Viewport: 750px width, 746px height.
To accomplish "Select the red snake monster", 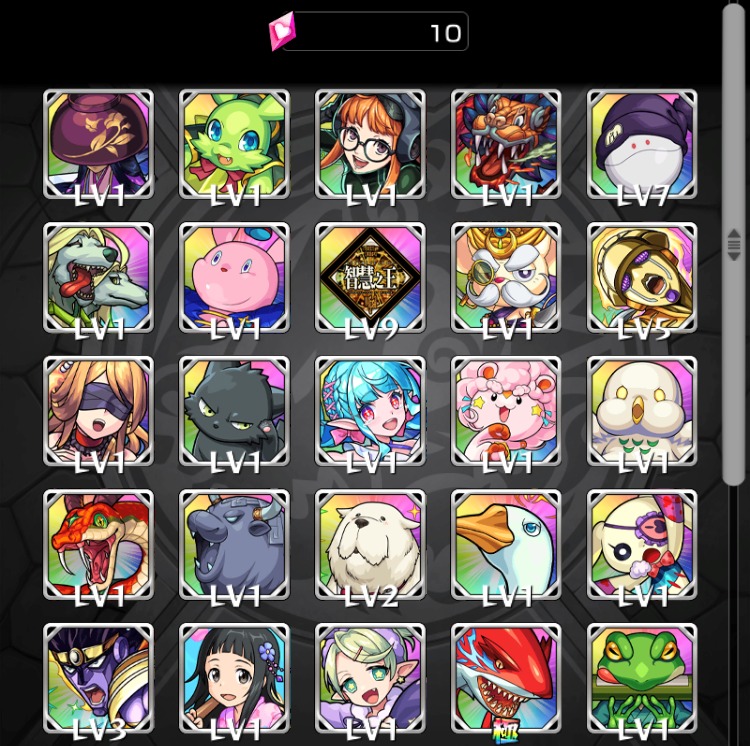I will coord(98,545).
